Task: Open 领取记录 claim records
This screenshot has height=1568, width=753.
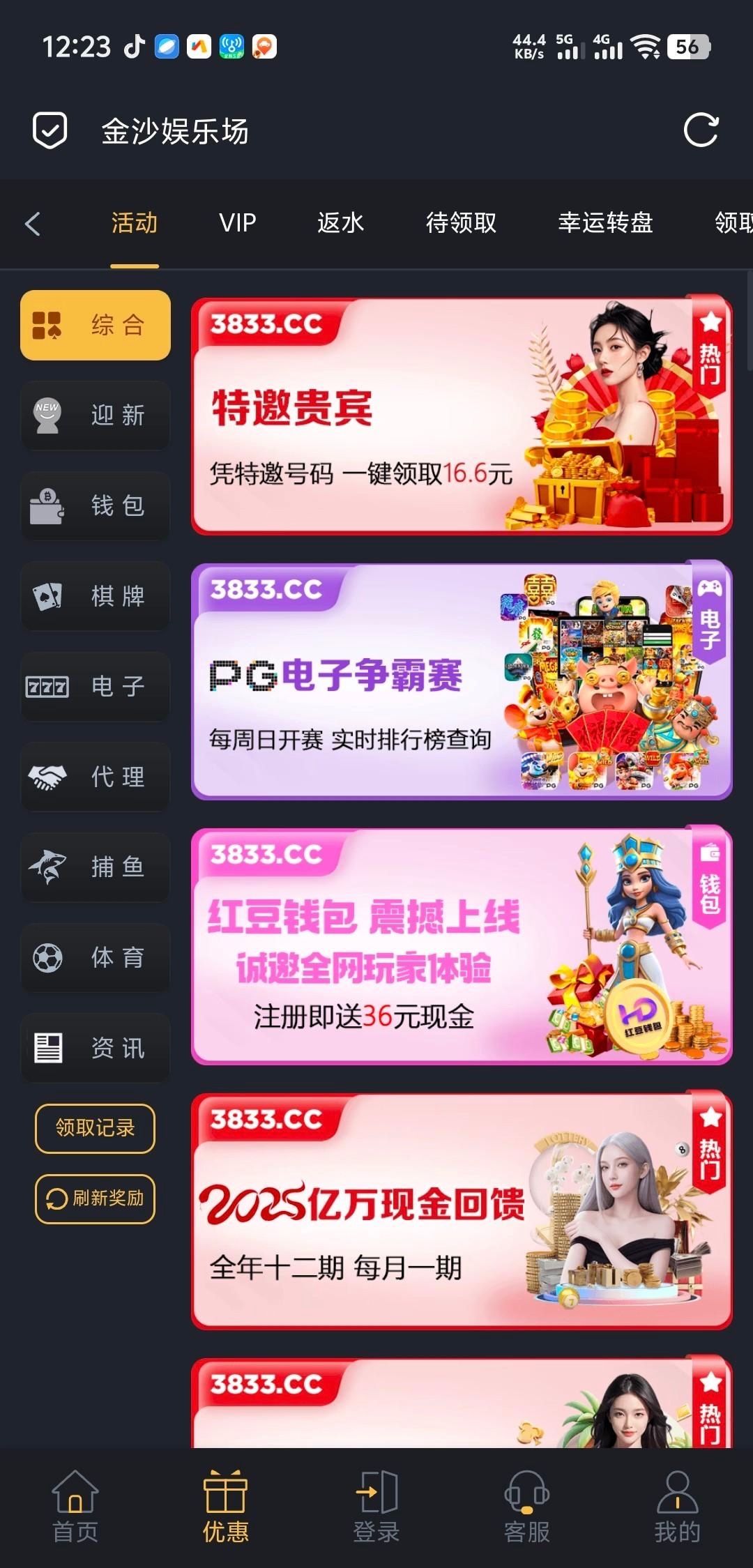Action: (x=95, y=1129)
